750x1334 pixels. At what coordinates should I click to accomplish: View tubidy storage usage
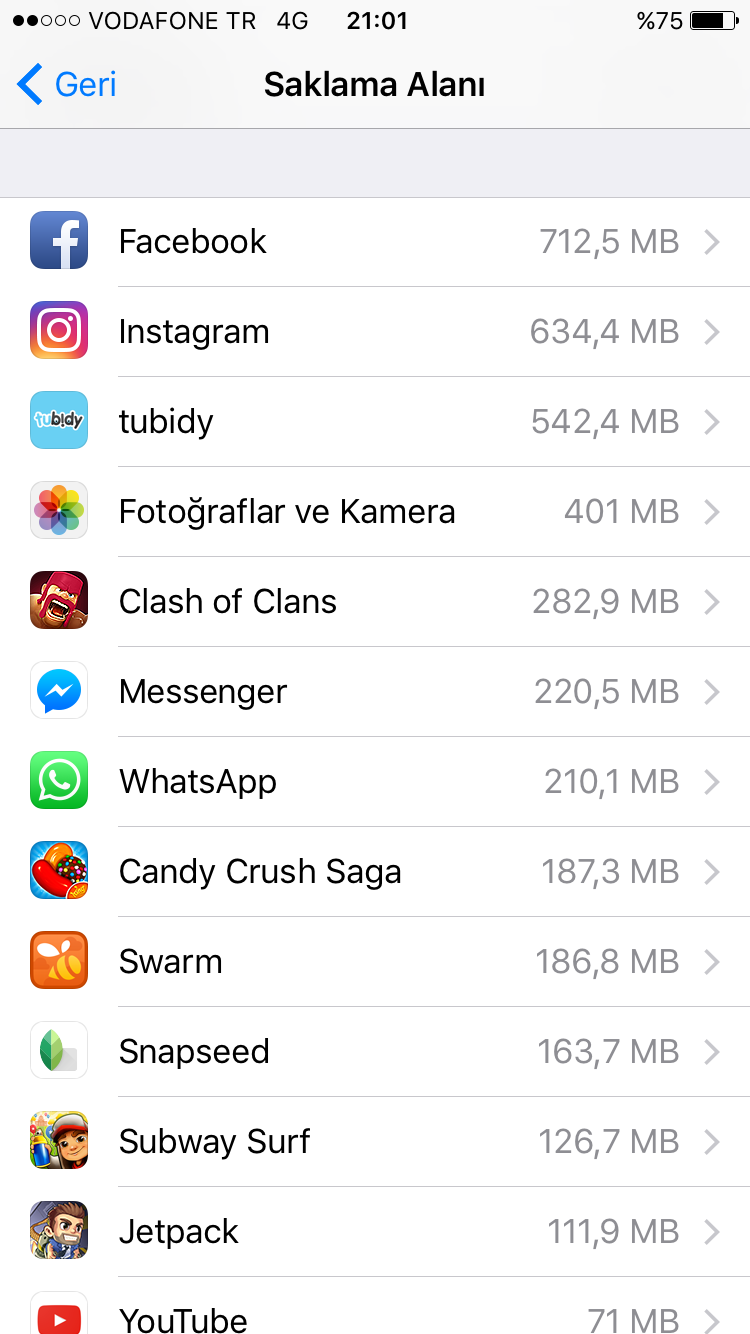point(375,422)
